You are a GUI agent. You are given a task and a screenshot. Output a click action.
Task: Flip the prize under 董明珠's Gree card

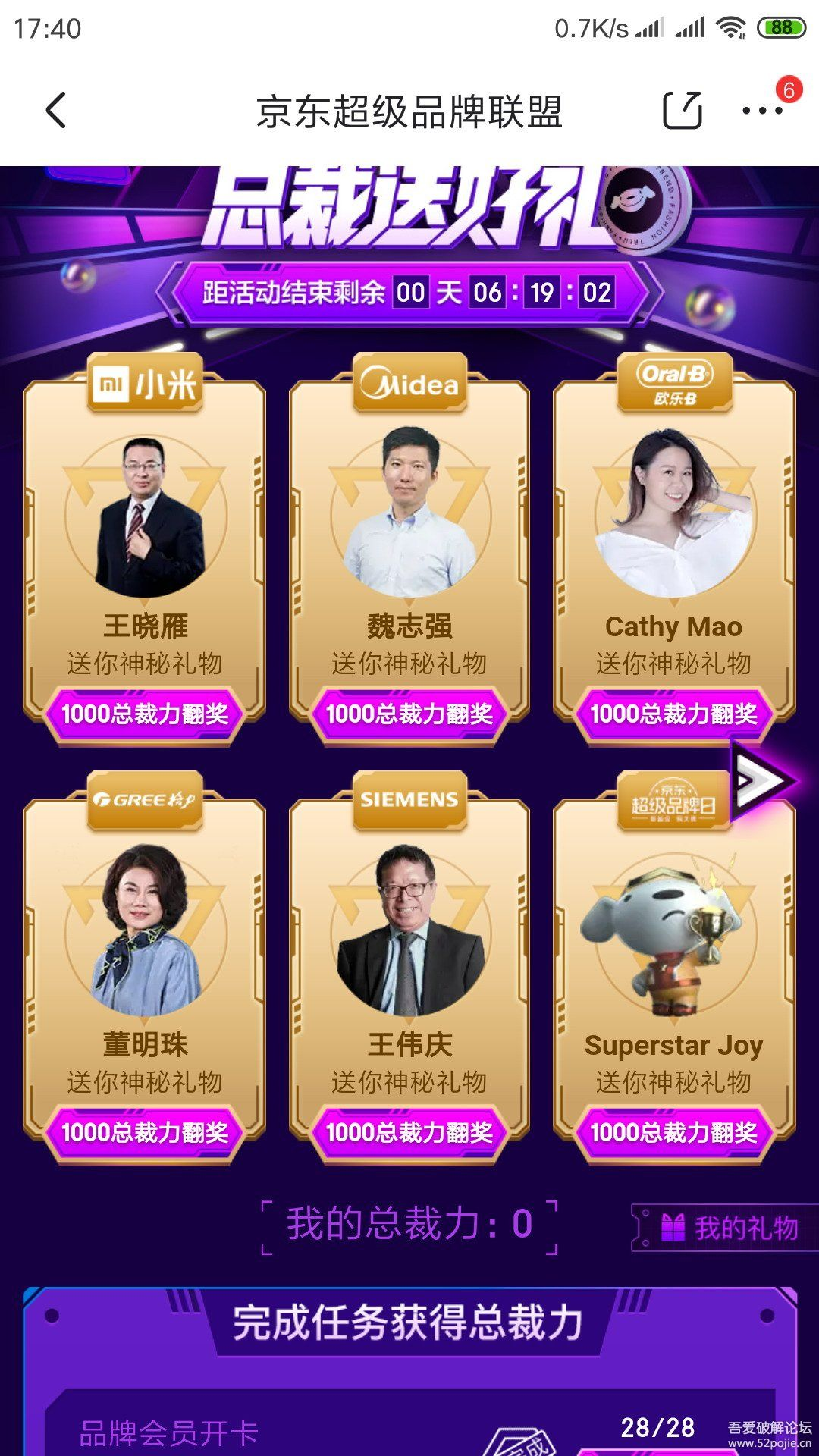tap(144, 1132)
